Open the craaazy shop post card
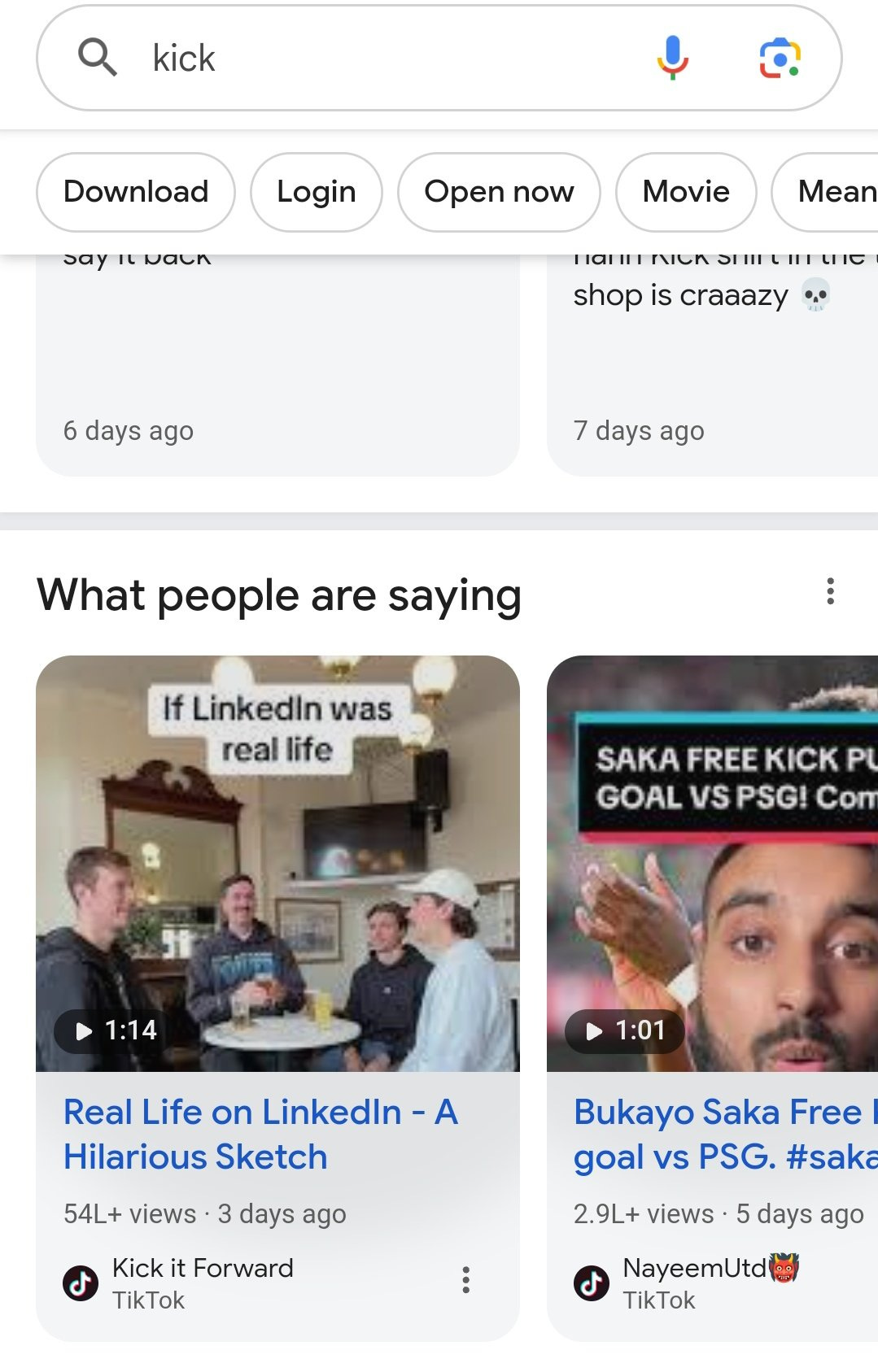The width and height of the screenshot is (878, 1372). pos(712,366)
